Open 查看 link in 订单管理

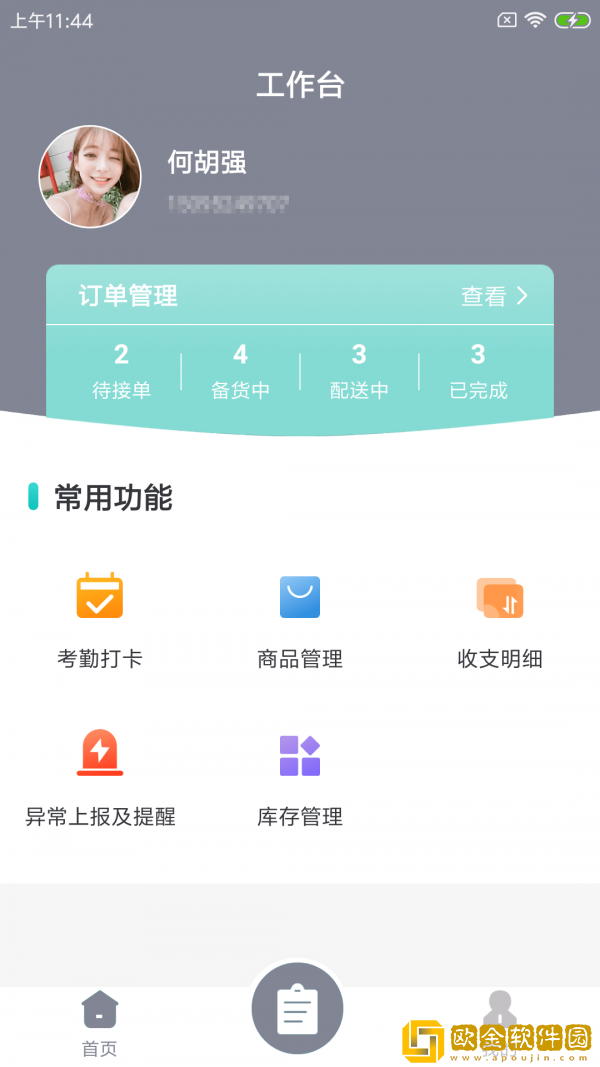pos(494,296)
